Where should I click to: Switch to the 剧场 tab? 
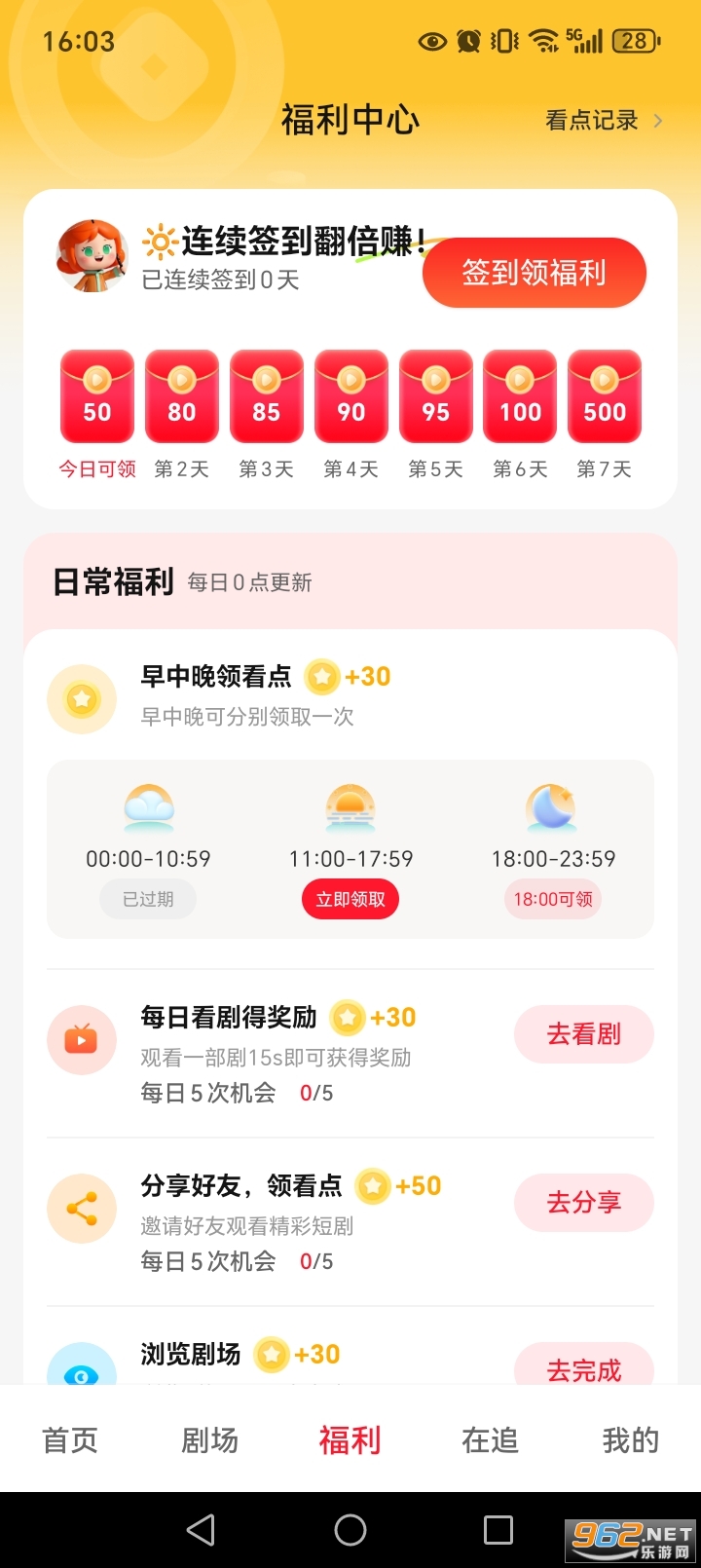[208, 1440]
